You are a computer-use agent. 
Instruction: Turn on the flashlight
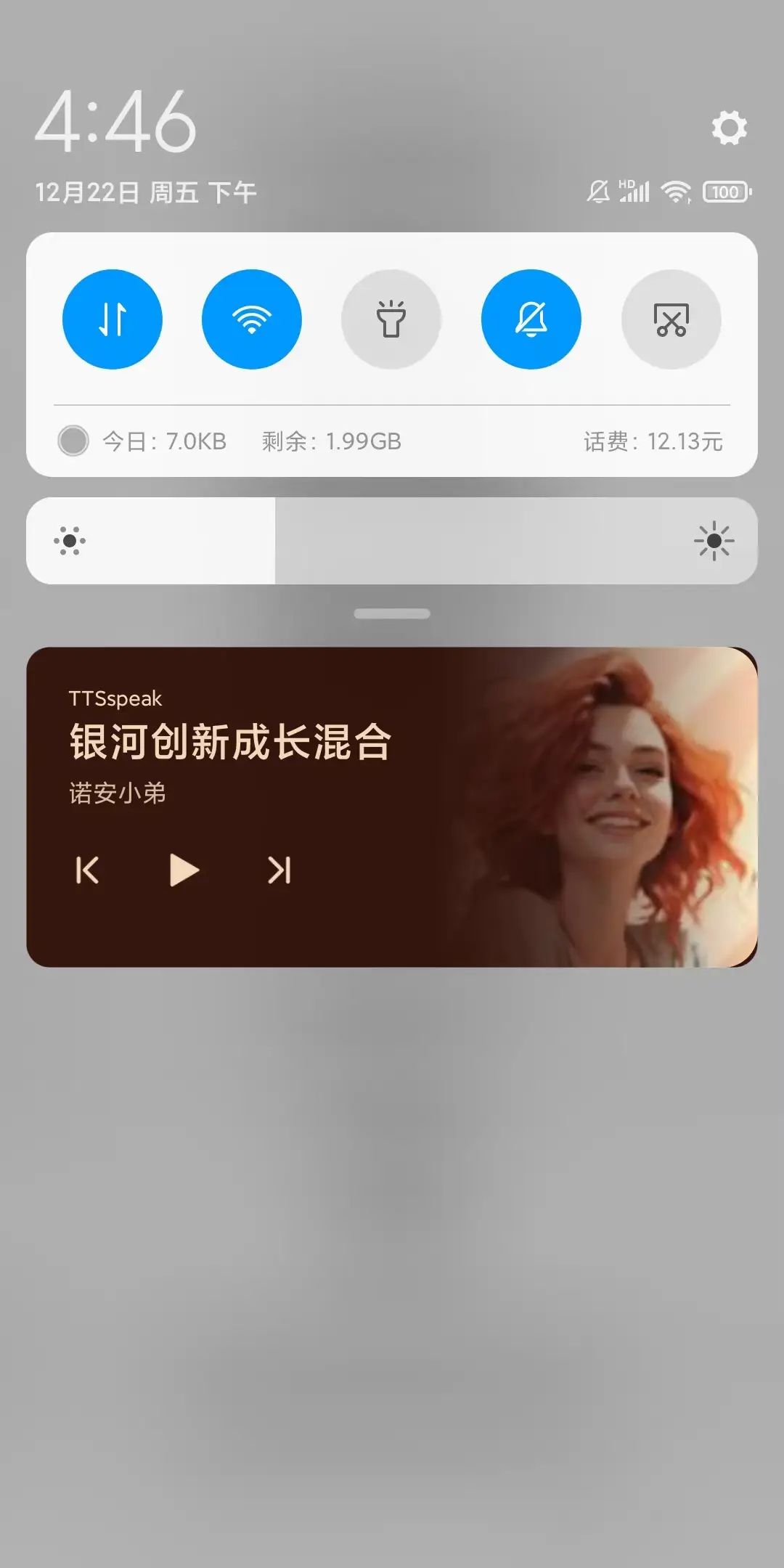pos(391,319)
